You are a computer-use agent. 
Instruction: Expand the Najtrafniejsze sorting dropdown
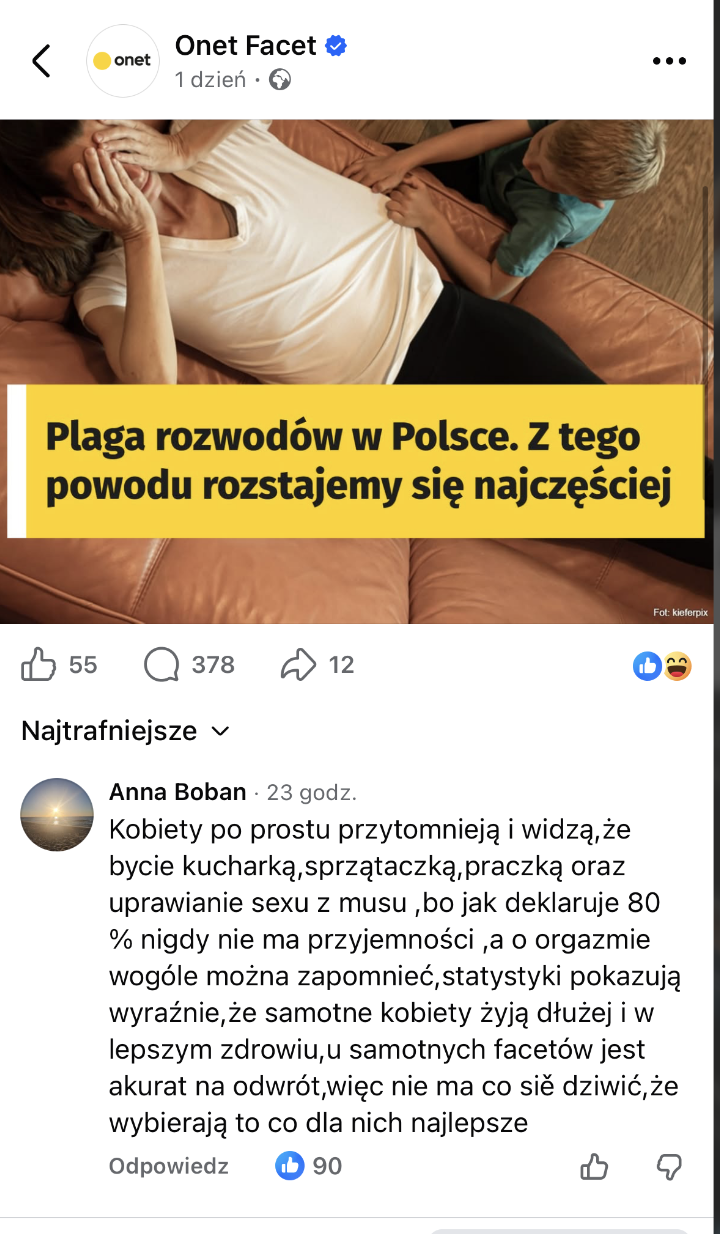[x=125, y=731]
